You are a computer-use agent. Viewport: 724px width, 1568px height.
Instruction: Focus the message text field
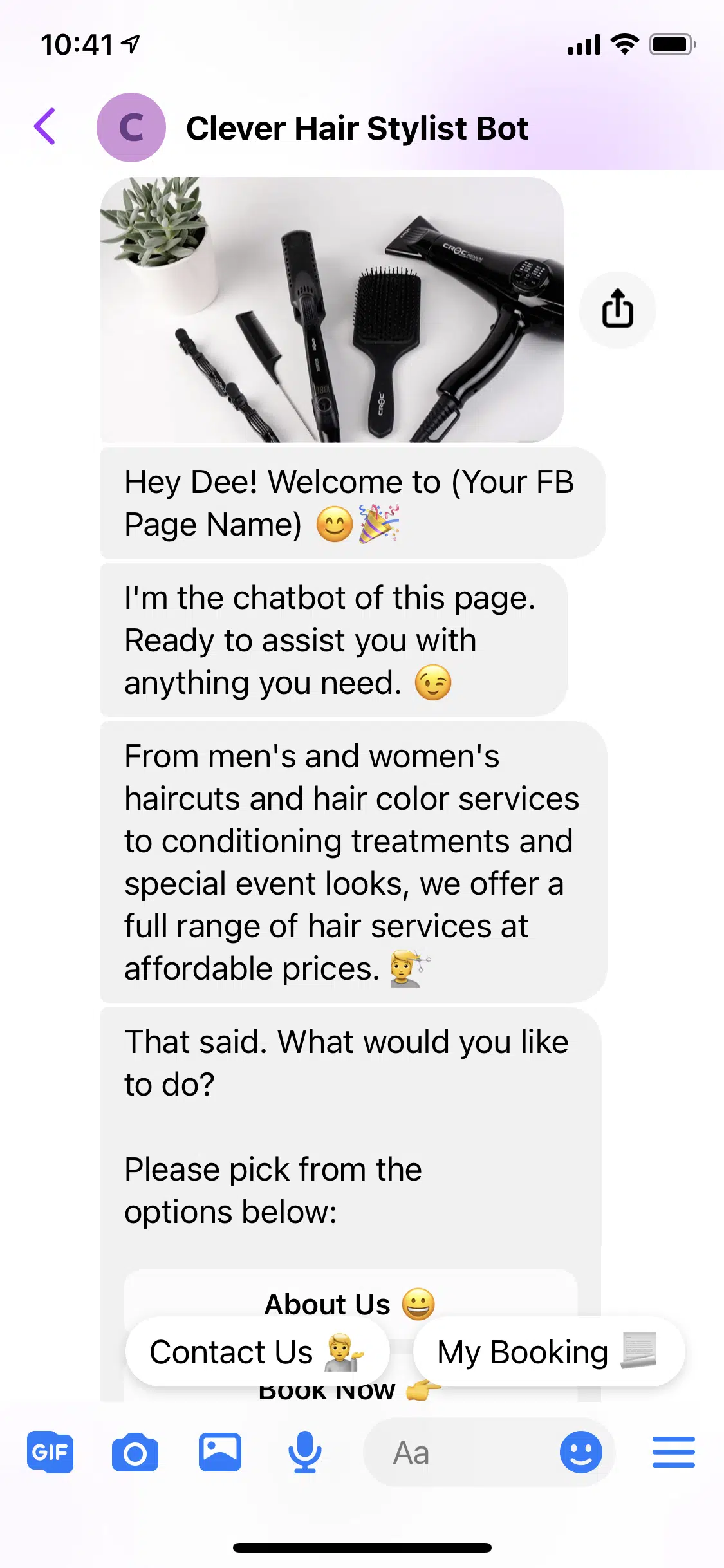tap(457, 1453)
